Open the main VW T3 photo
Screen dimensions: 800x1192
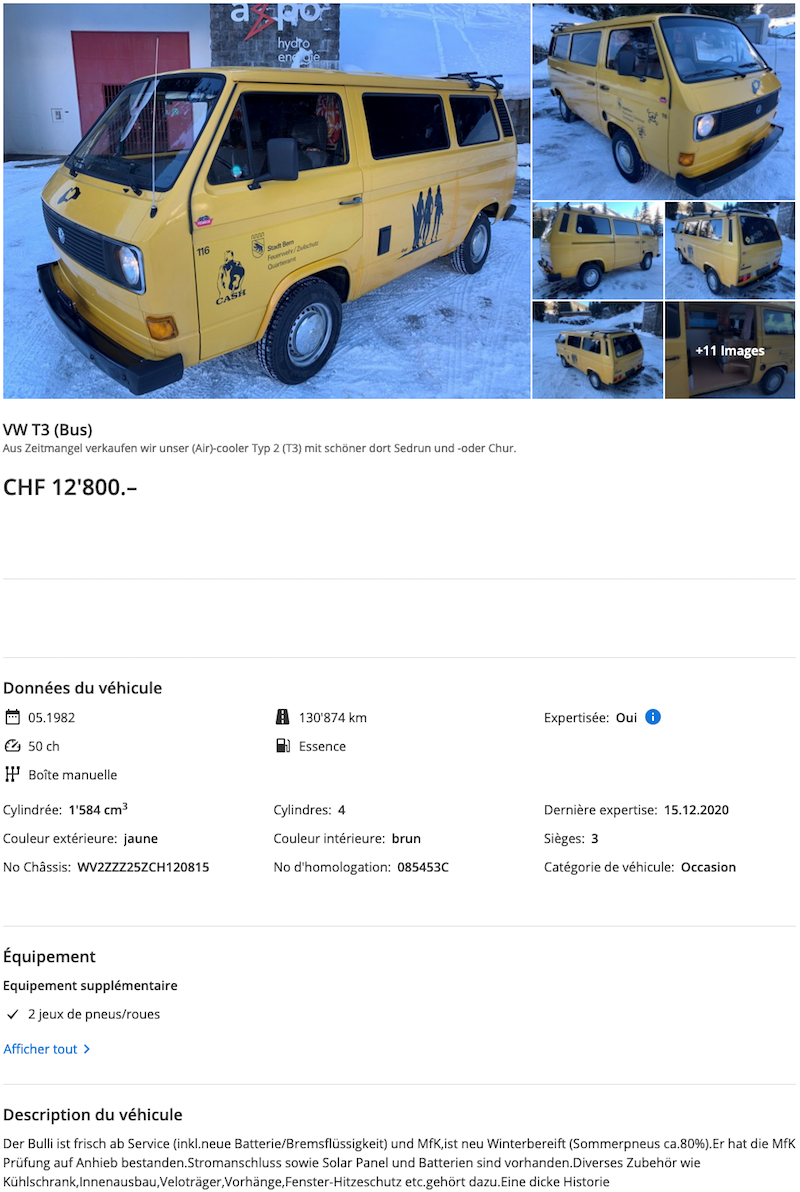coord(266,200)
